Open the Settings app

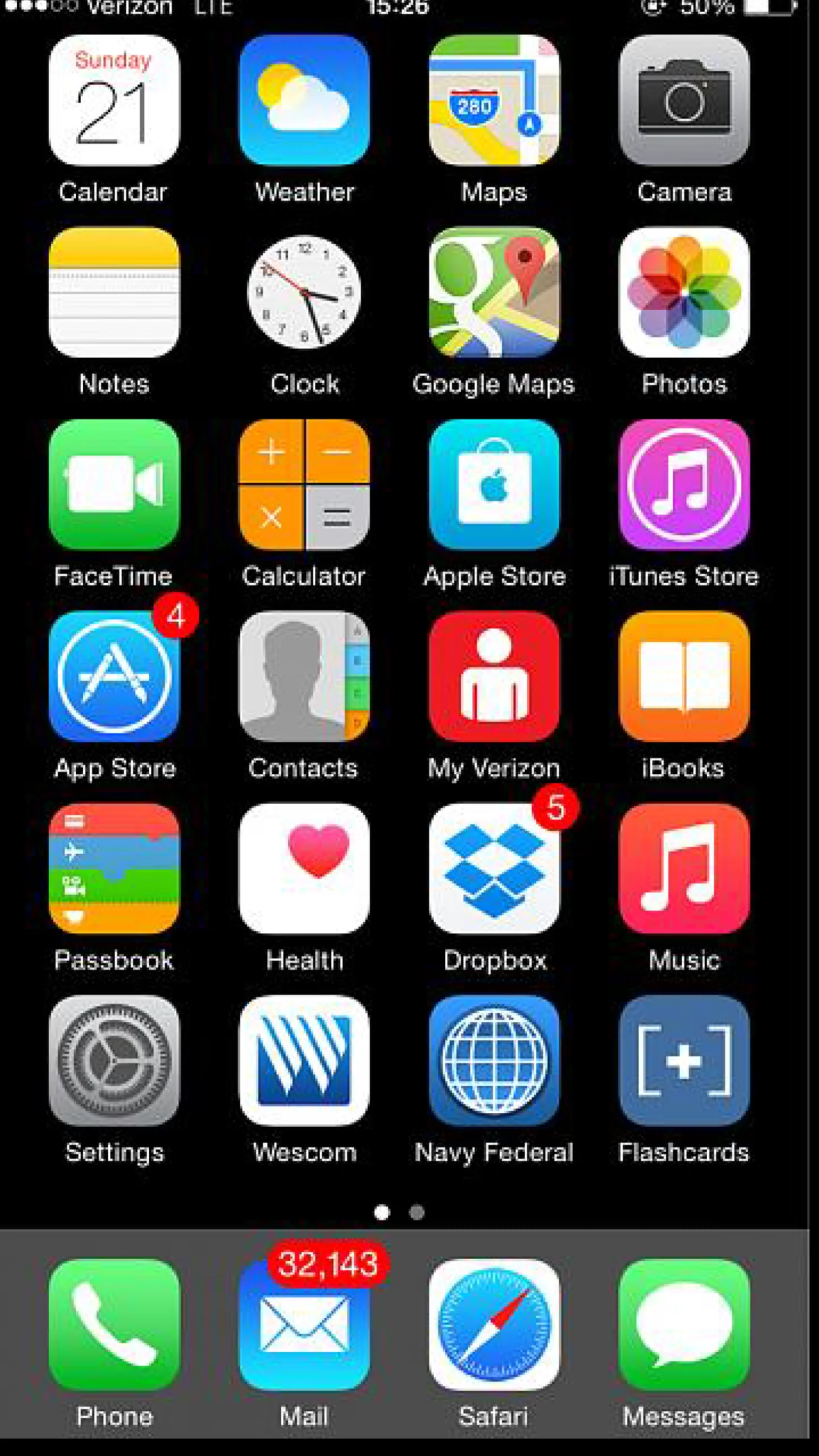pos(114,1060)
